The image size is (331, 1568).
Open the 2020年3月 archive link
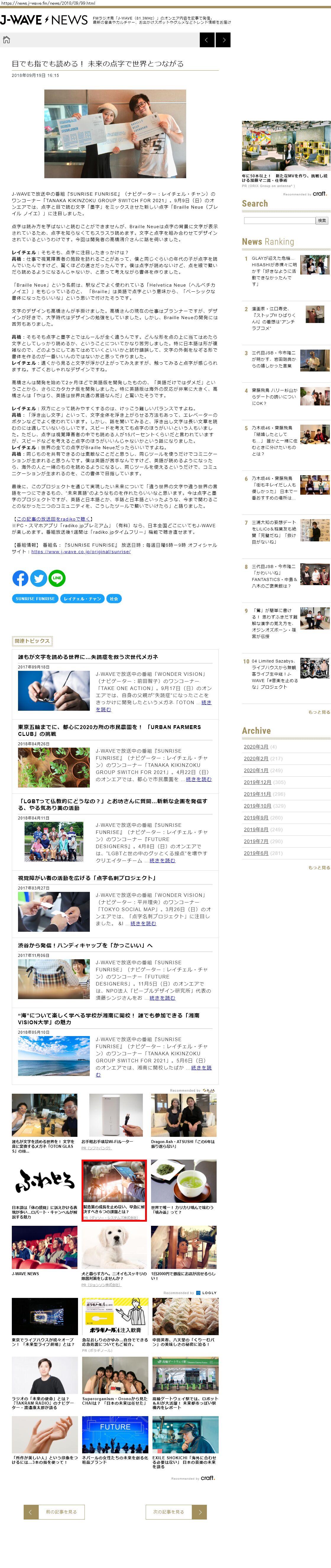click(256, 746)
